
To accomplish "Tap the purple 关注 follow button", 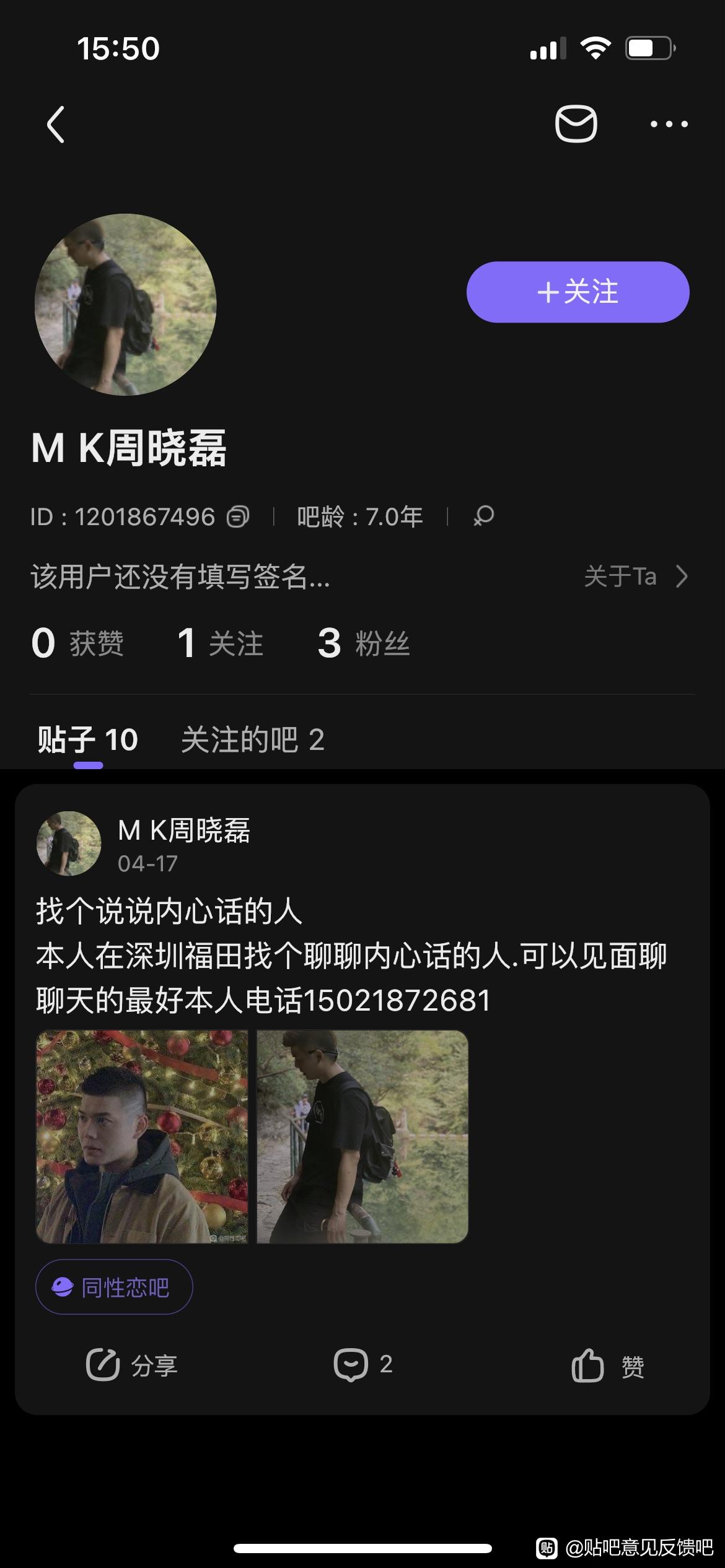I will pos(578,292).
